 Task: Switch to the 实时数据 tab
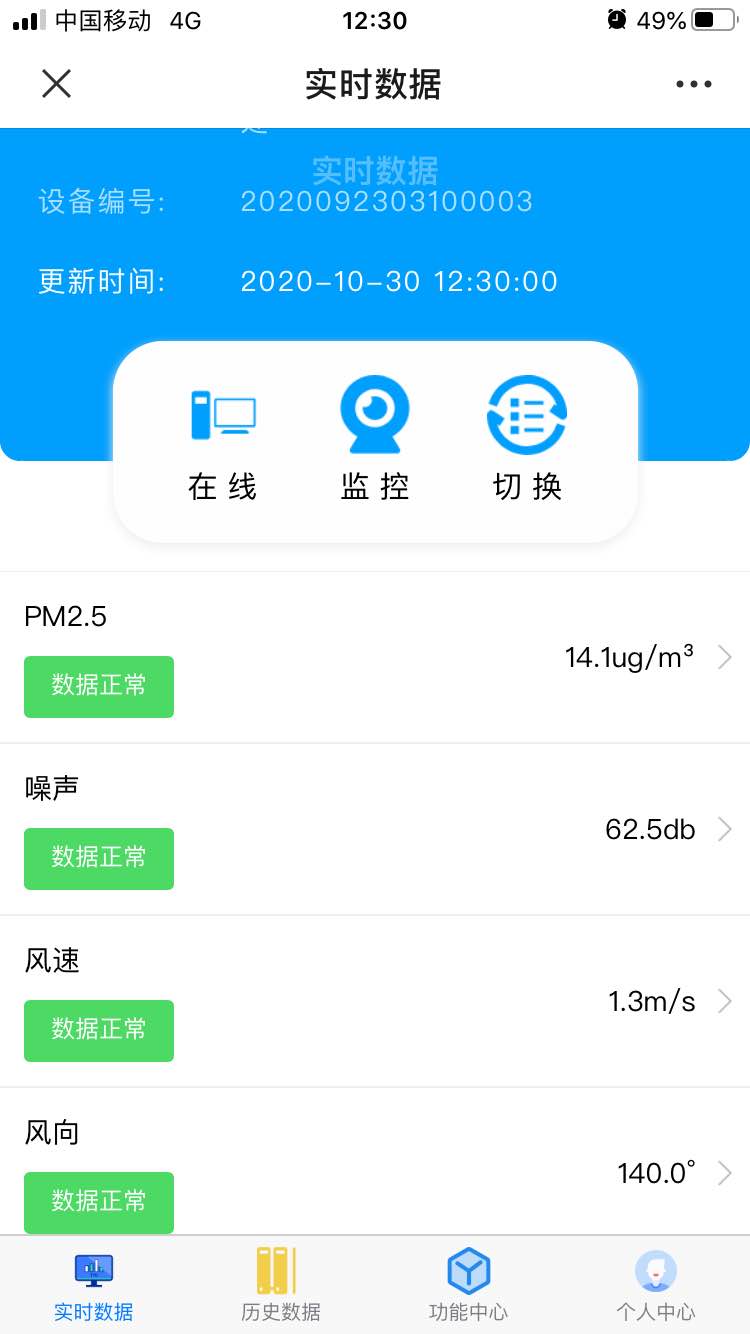(94, 1285)
